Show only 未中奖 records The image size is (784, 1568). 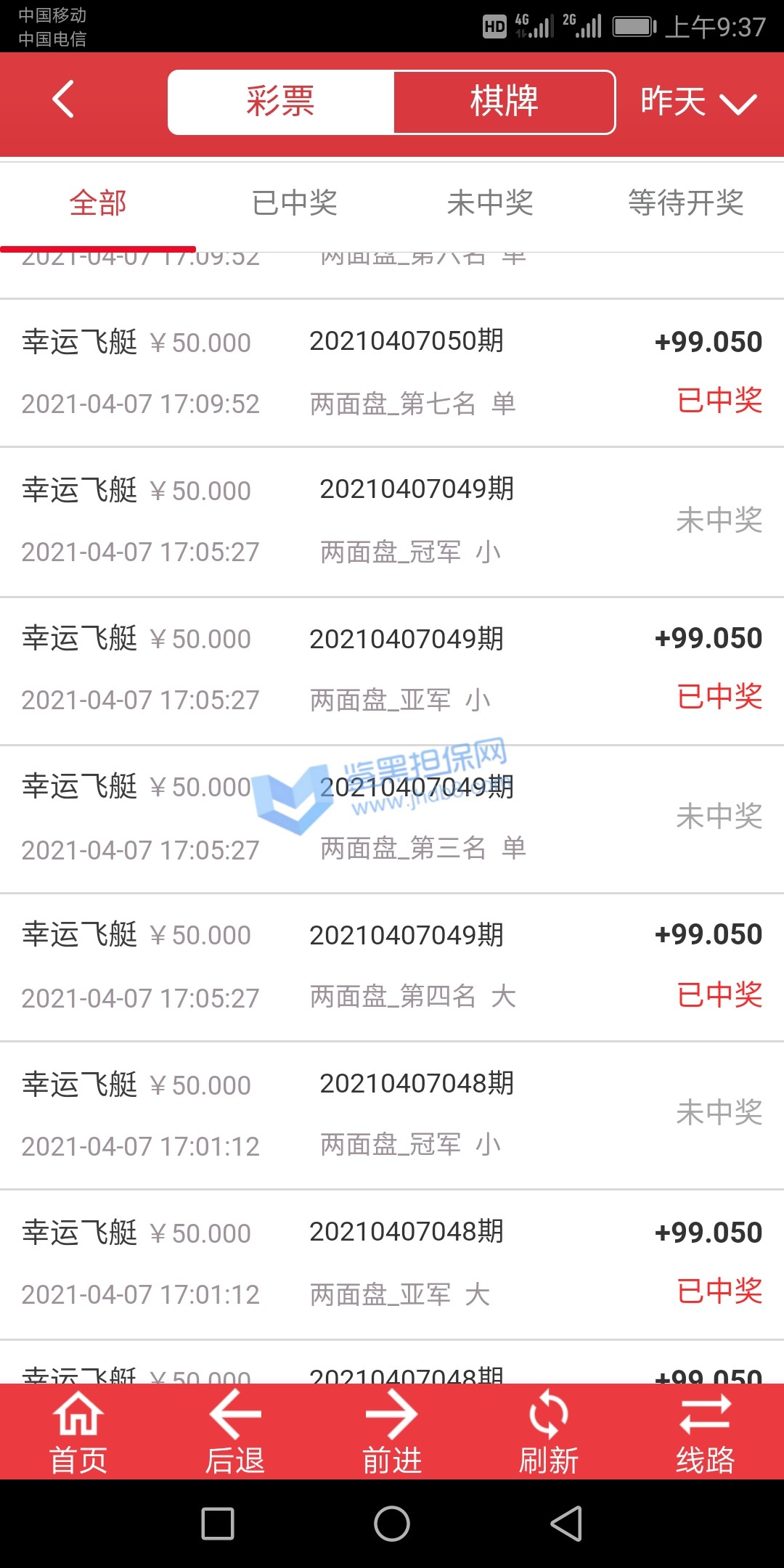point(490,203)
